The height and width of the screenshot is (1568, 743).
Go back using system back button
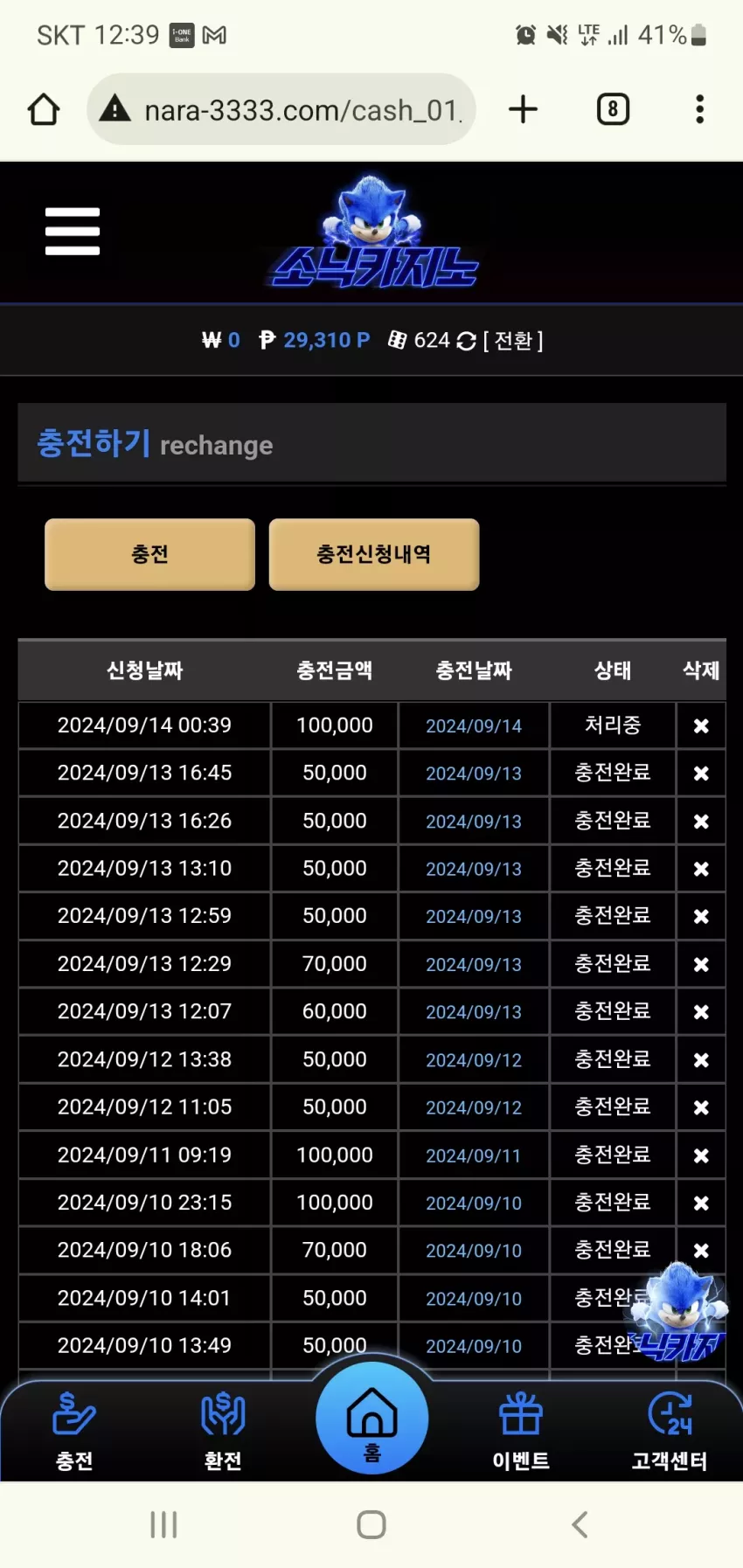580,1524
